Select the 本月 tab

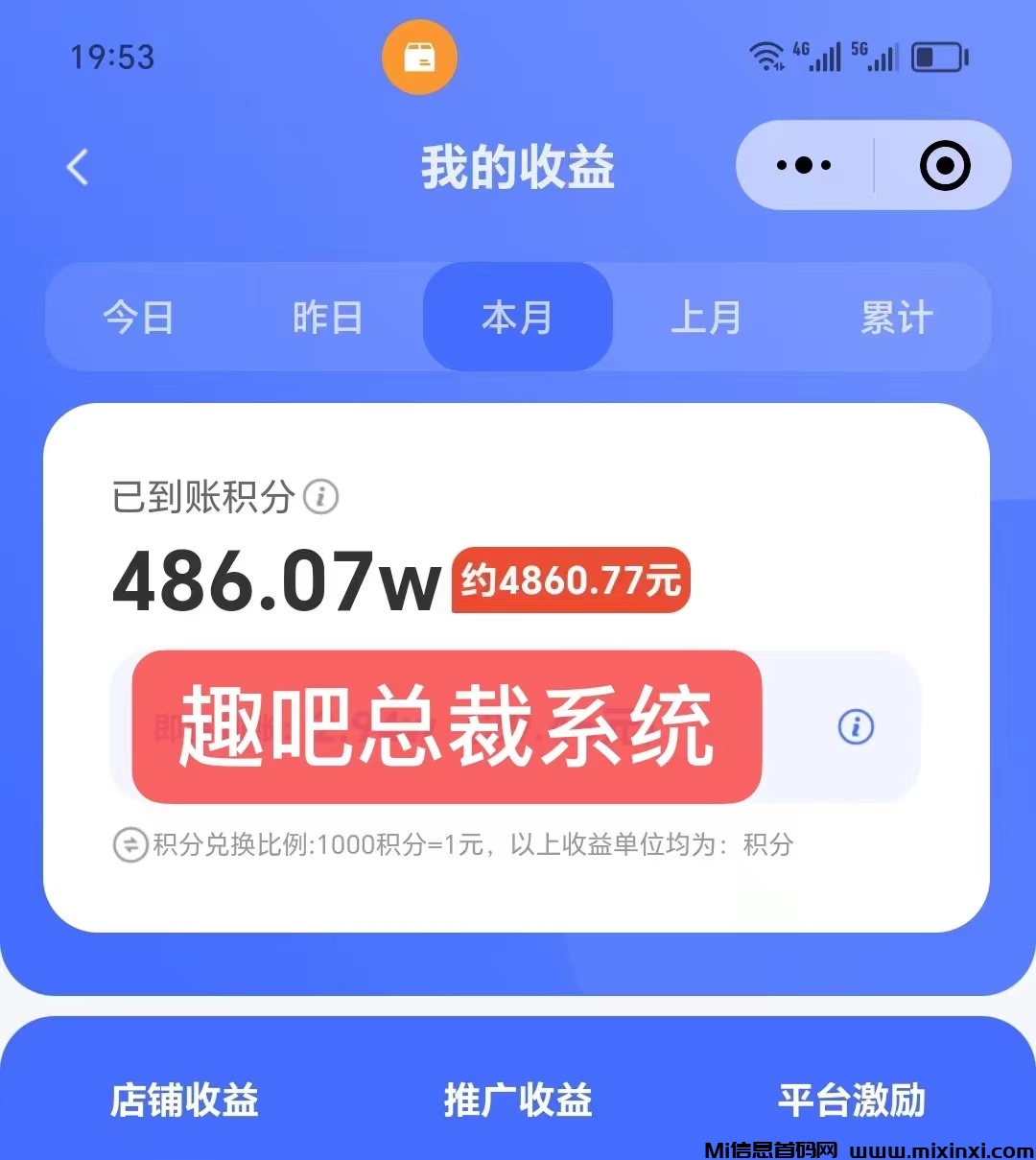point(517,318)
